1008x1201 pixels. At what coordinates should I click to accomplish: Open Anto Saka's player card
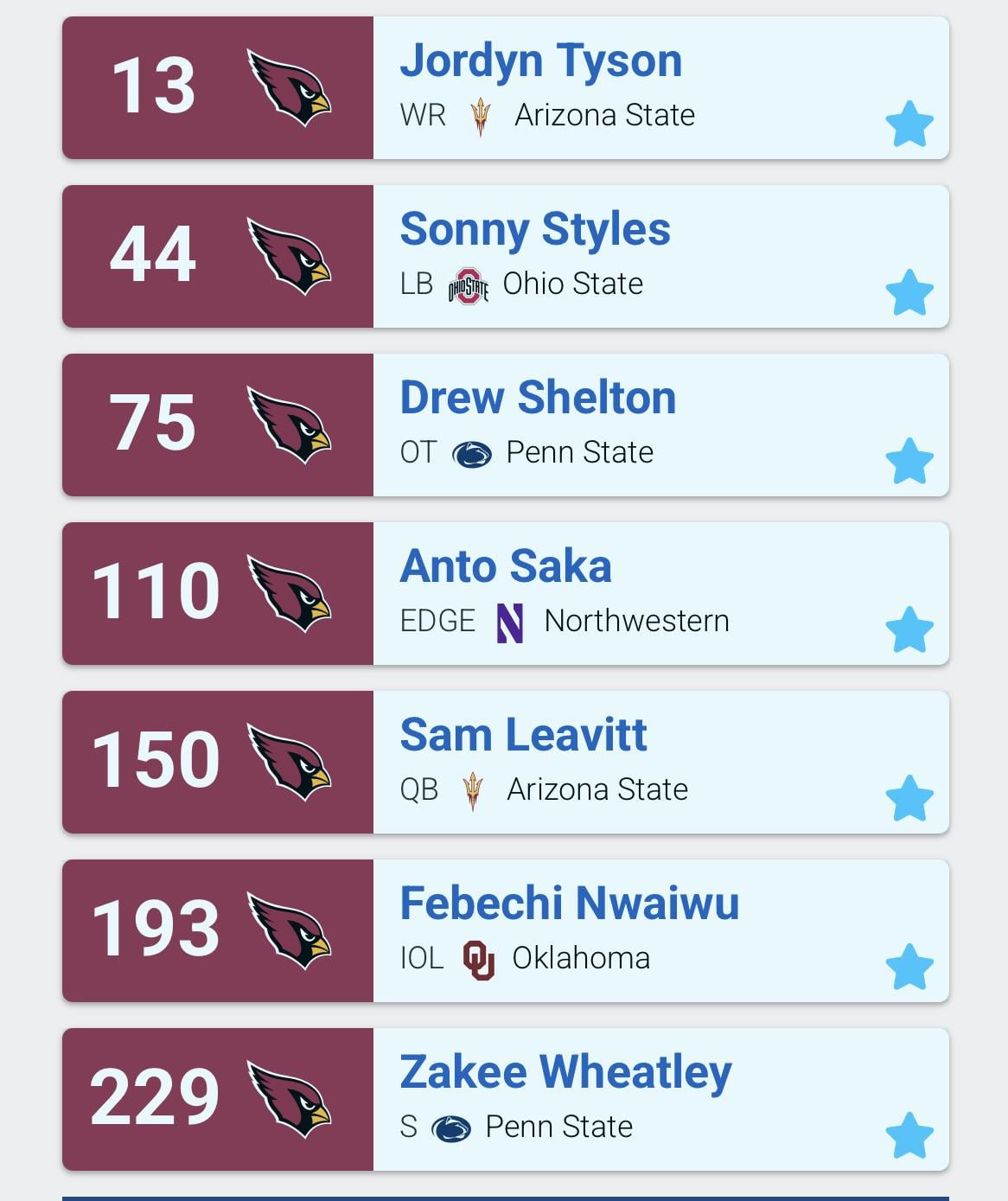pos(505,567)
